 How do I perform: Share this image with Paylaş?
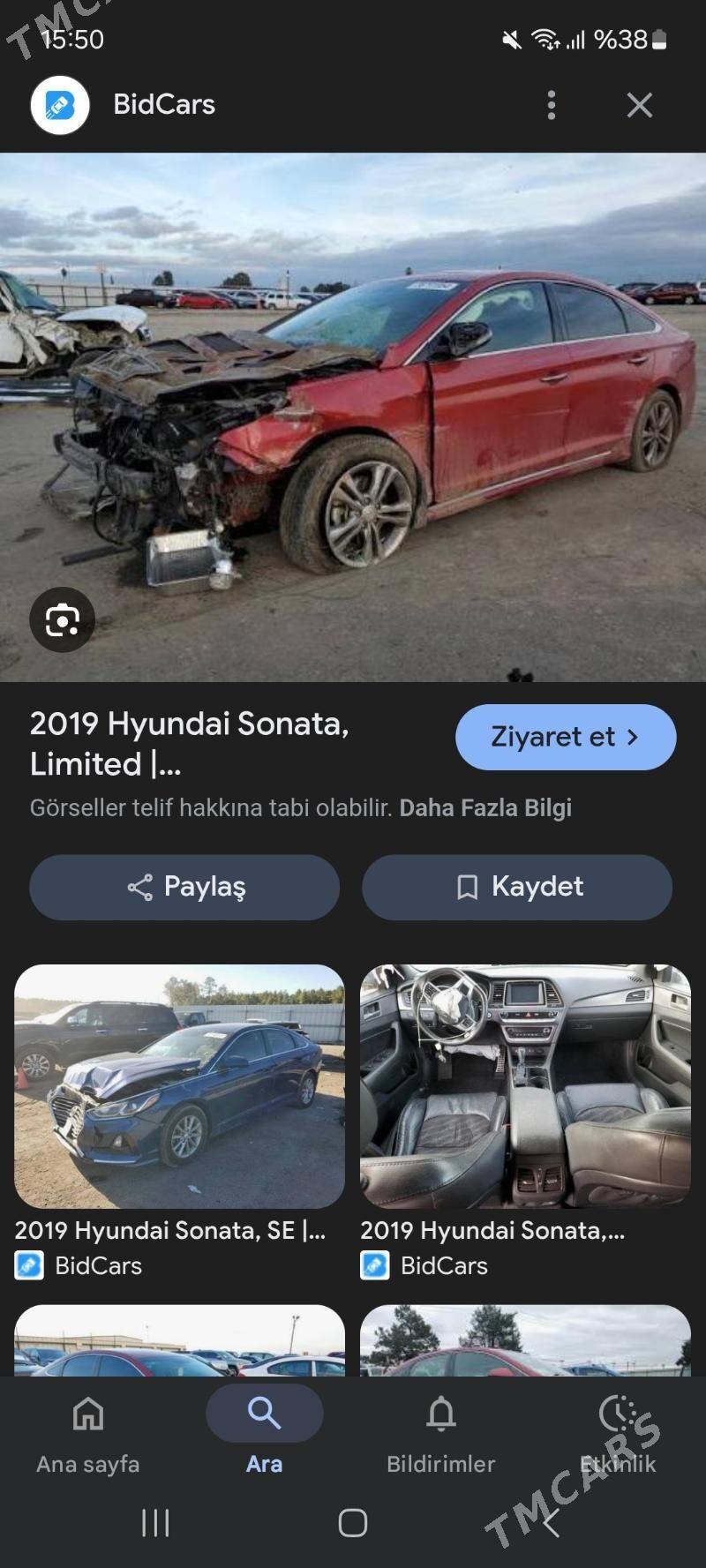[184, 887]
